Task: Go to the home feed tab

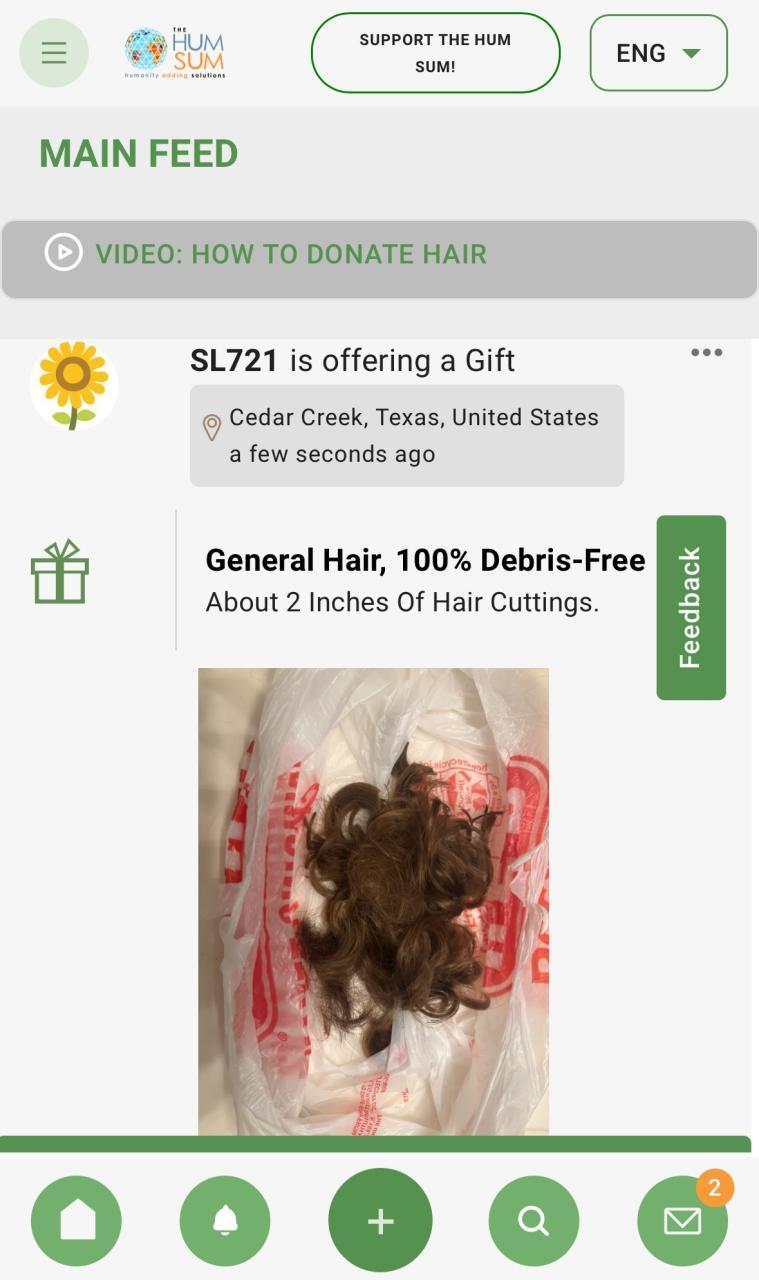Action: coord(77,1221)
